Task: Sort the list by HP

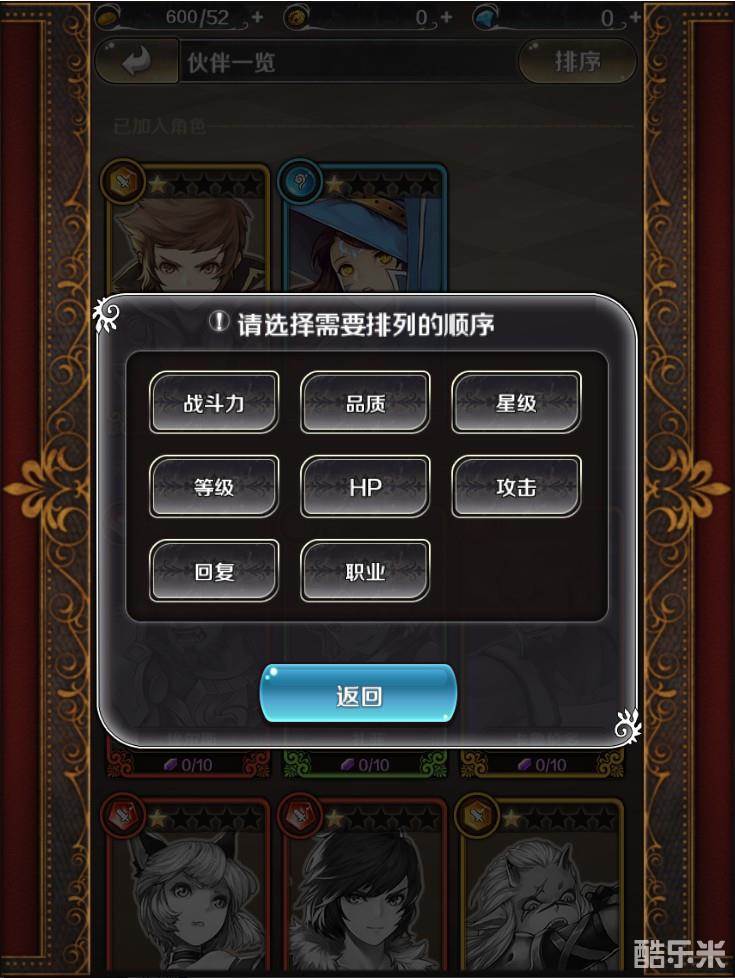Action: tap(365, 487)
